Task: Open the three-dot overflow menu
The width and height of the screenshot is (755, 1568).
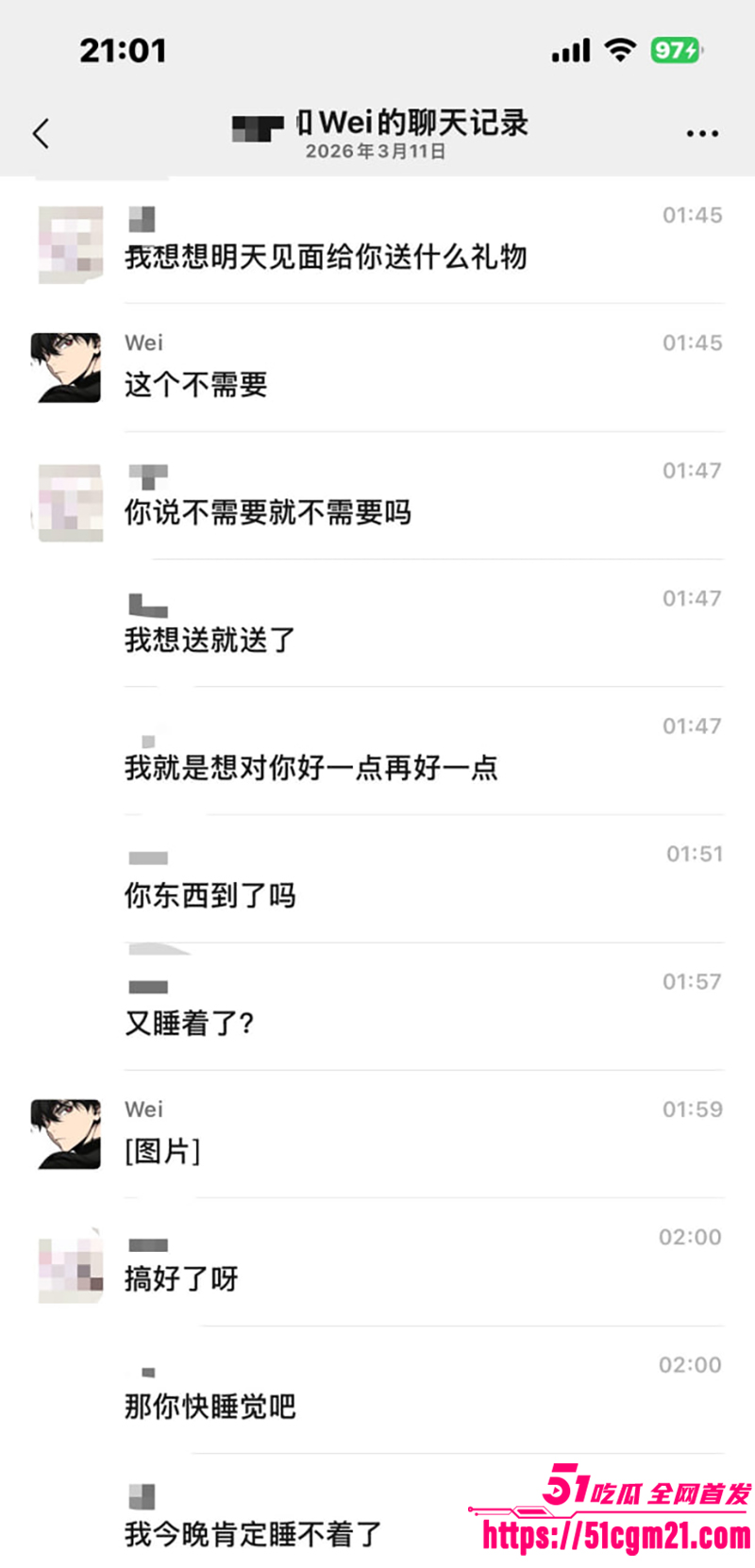Action: click(x=702, y=133)
